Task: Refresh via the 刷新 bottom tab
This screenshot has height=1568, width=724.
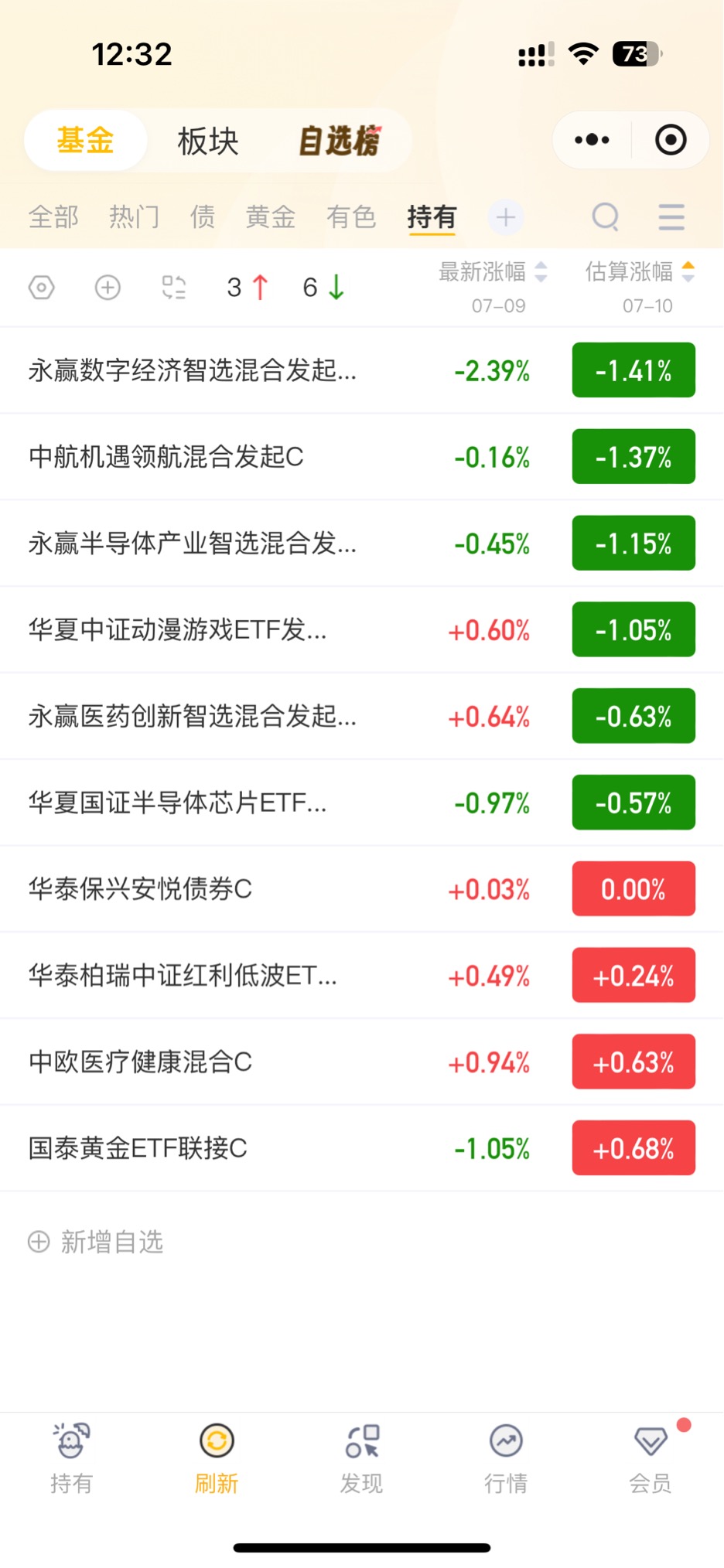Action: coord(217,1458)
